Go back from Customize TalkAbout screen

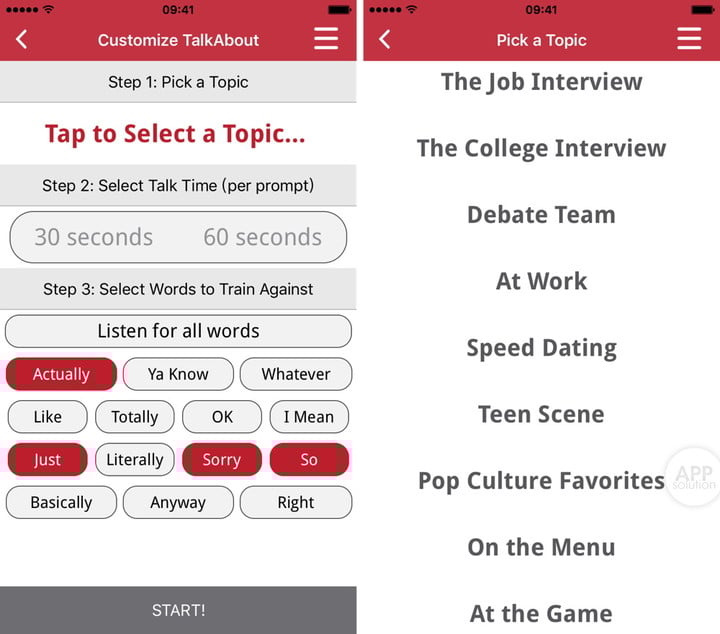(22, 40)
